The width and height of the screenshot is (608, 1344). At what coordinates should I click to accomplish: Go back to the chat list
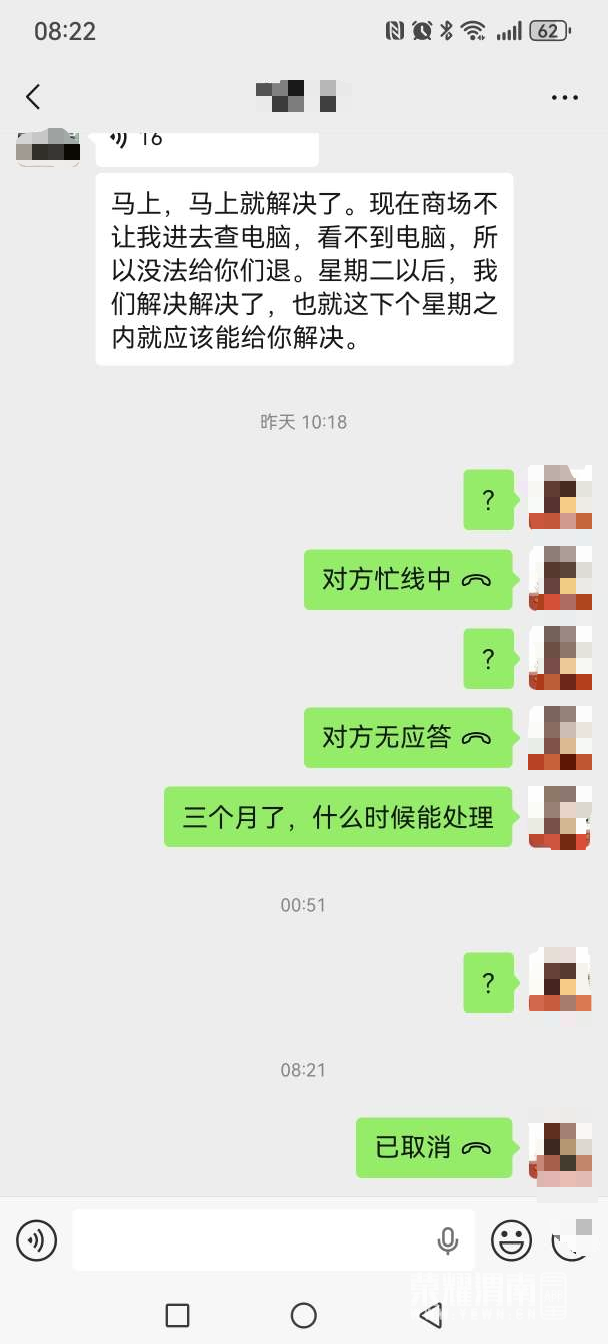pos(33,97)
